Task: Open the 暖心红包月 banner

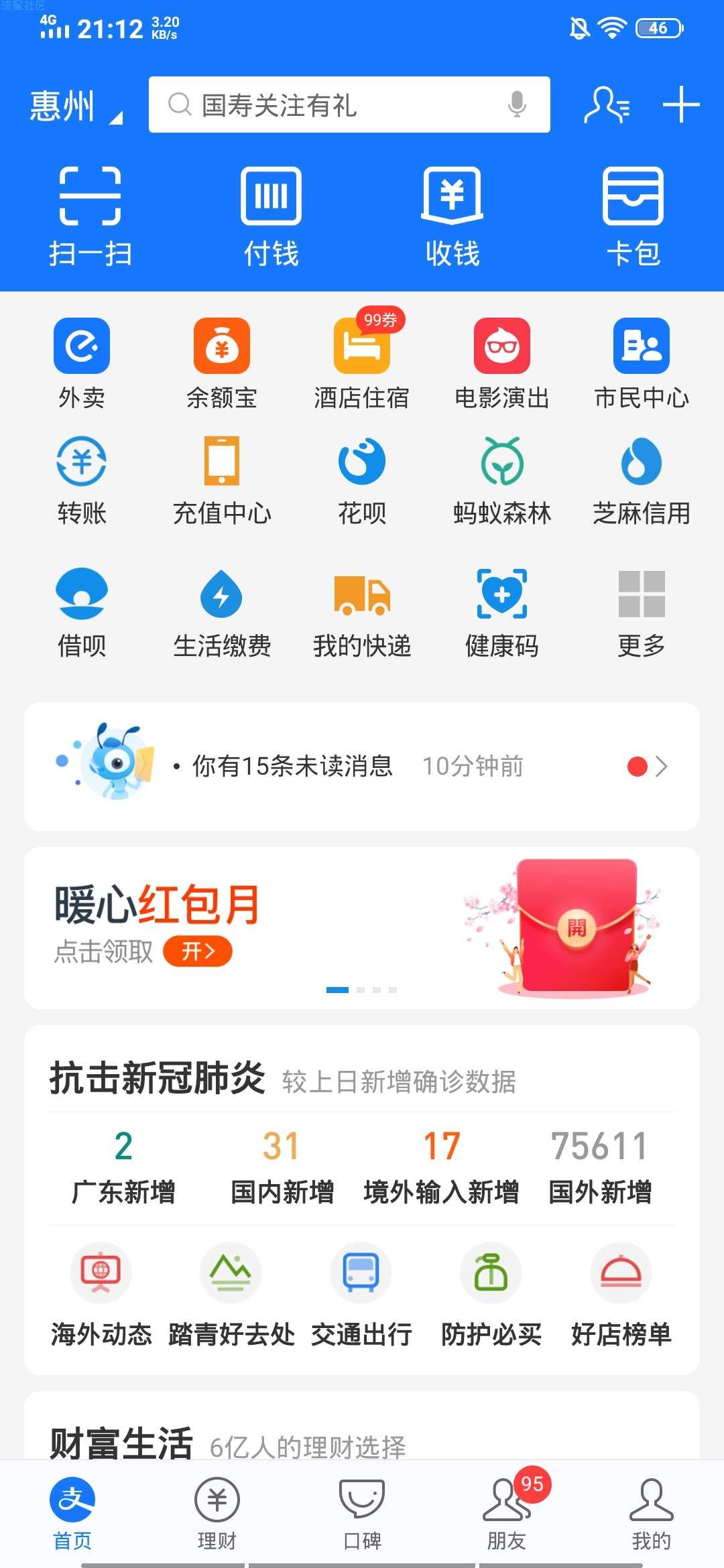Action: [362, 927]
